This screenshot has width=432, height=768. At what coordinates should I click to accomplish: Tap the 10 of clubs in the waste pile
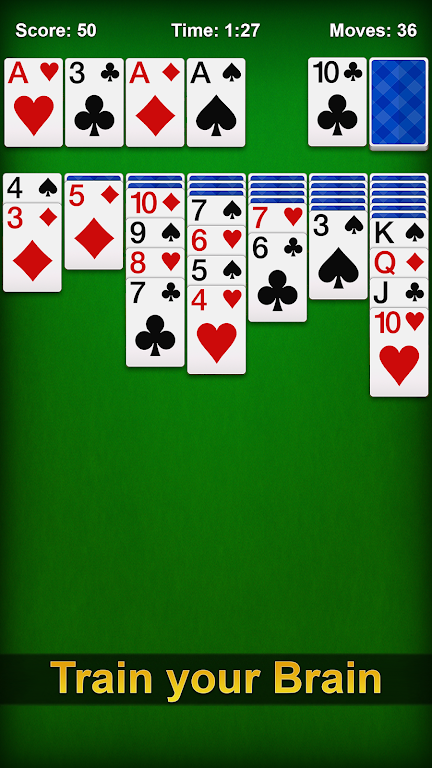[337, 102]
